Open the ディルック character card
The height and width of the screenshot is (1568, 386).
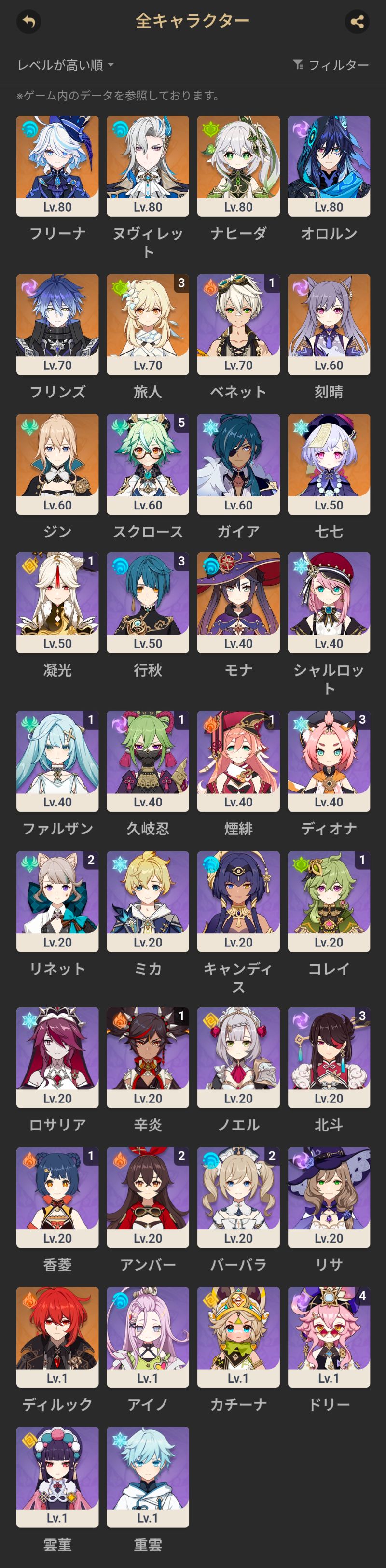tap(57, 1337)
